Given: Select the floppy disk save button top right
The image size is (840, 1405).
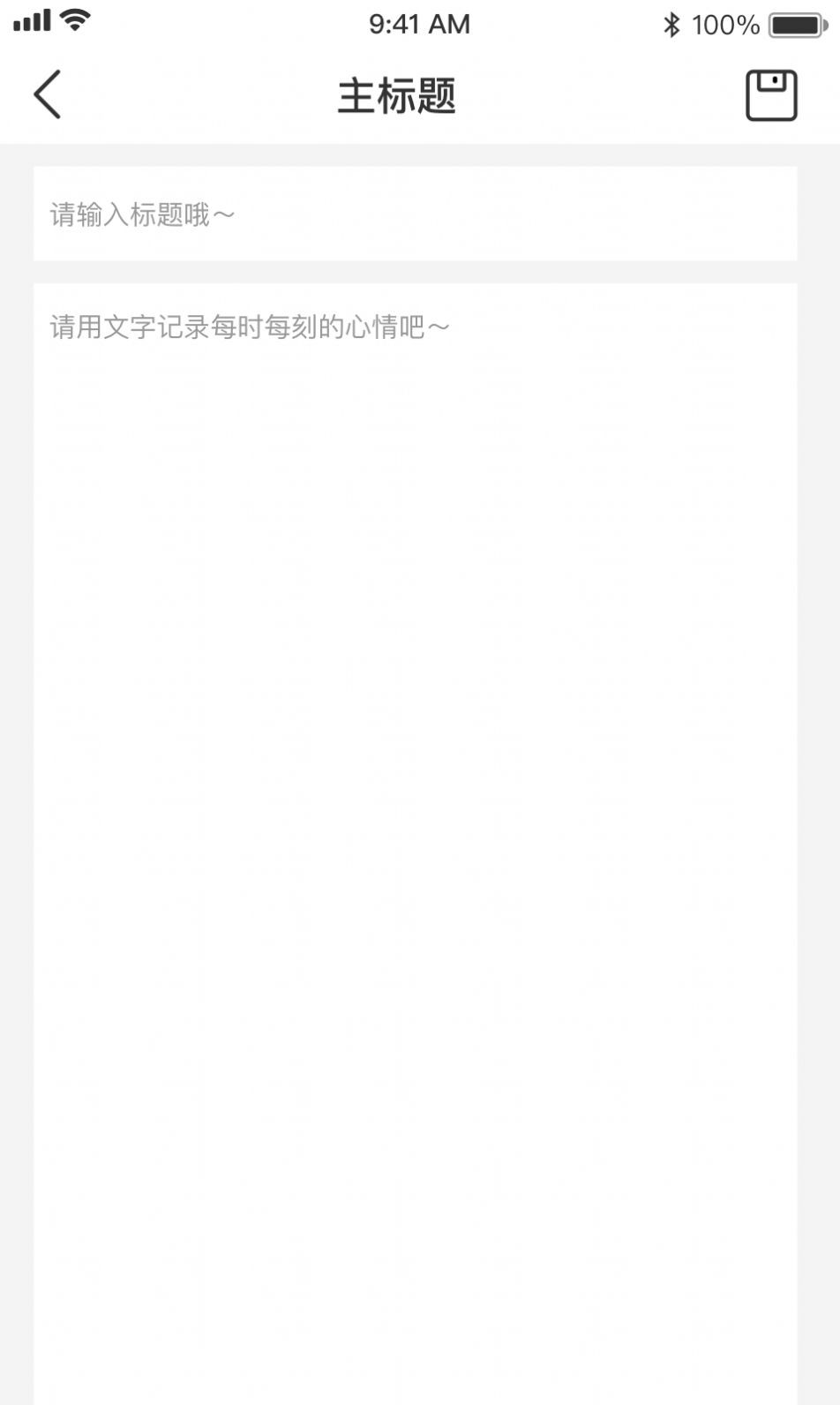Looking at the screenshot, I should [x=771, y=94].
